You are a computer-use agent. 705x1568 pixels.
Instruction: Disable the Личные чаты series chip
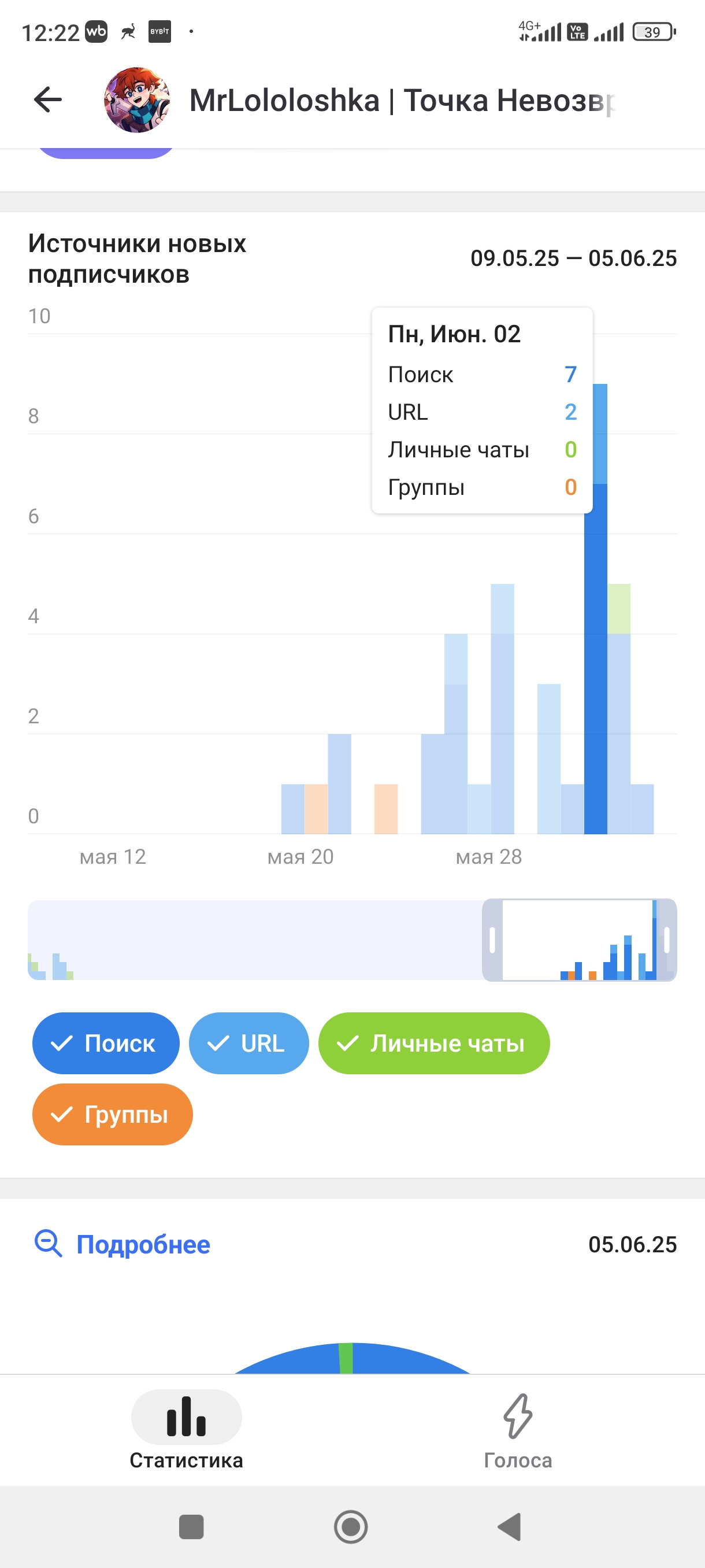coord(434,1043)
